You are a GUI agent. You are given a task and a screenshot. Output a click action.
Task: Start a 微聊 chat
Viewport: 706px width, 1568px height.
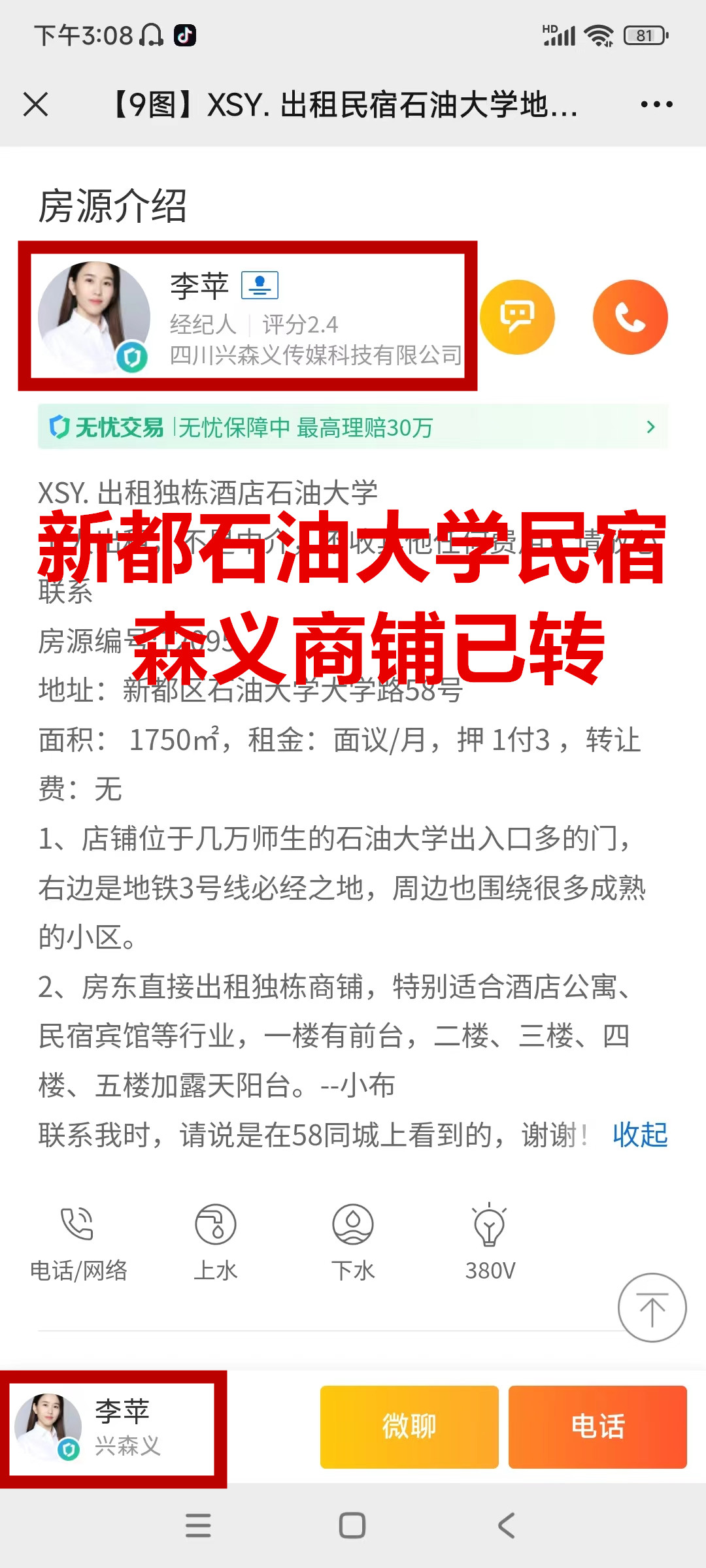[x=409, y=1426]
